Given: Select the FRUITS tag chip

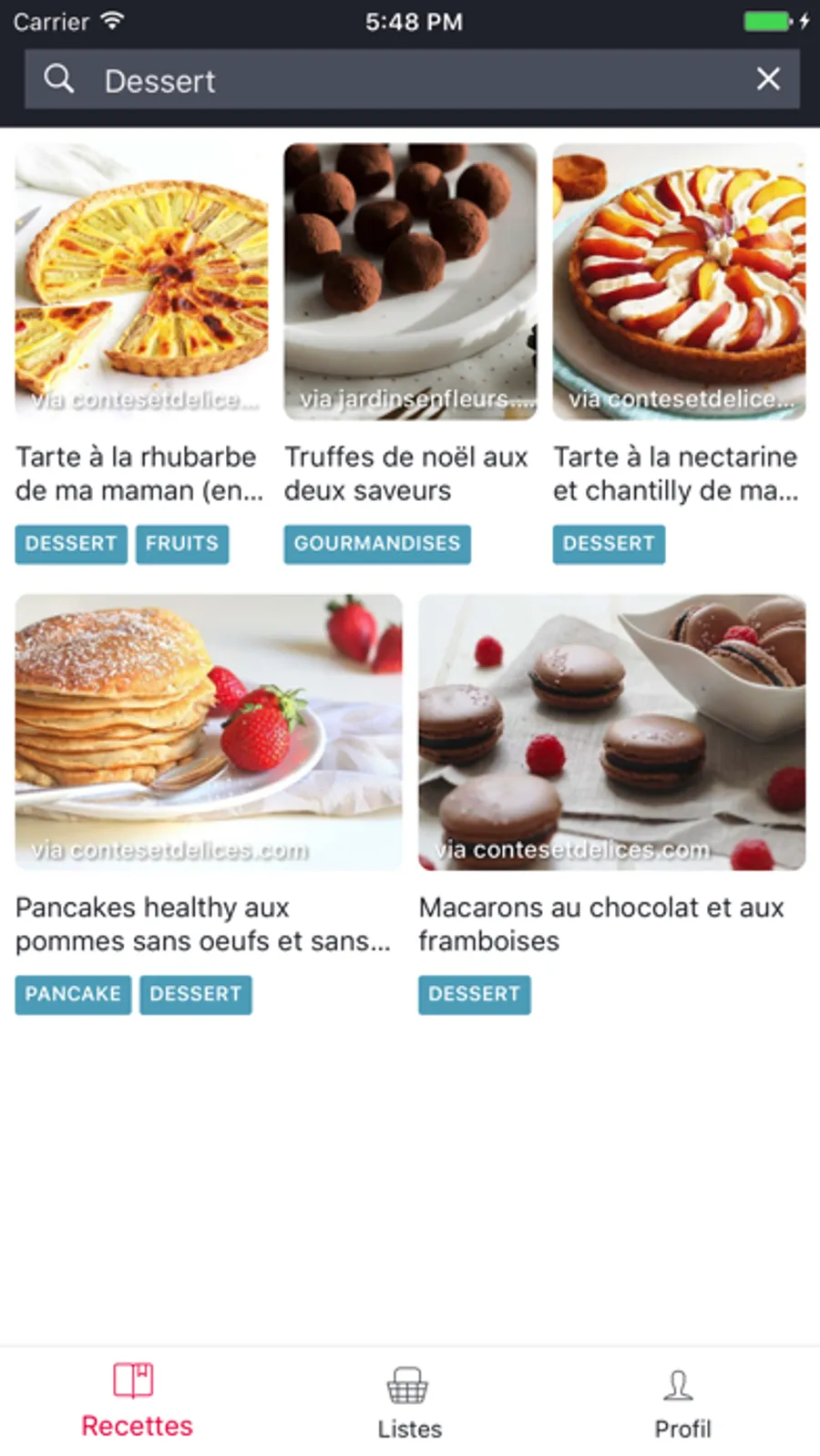Looking at the screenshot, I should pos(182,544).
